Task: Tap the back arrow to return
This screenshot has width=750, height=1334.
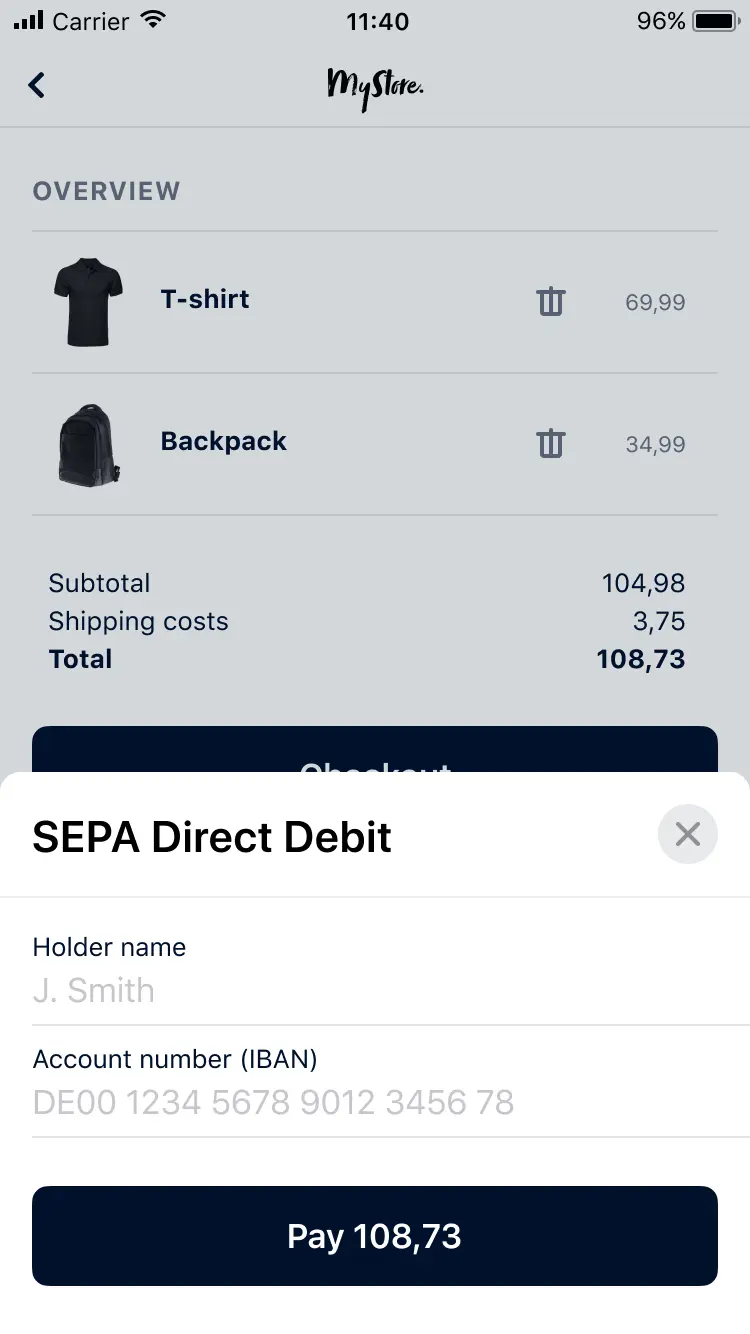Action: (x=37, y=85)
